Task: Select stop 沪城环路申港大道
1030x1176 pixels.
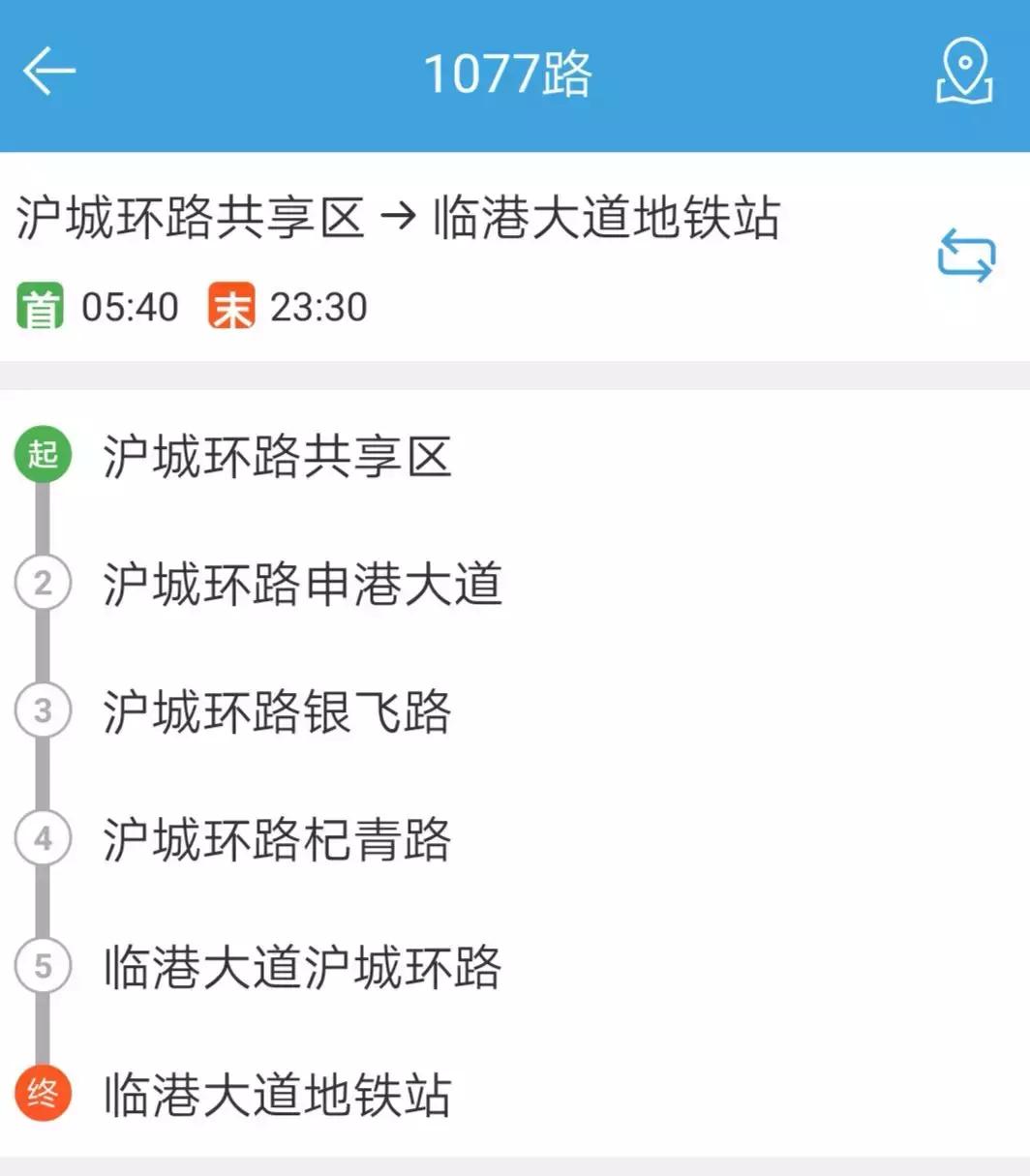Action: pyautogui.click(x=303, y=583)
